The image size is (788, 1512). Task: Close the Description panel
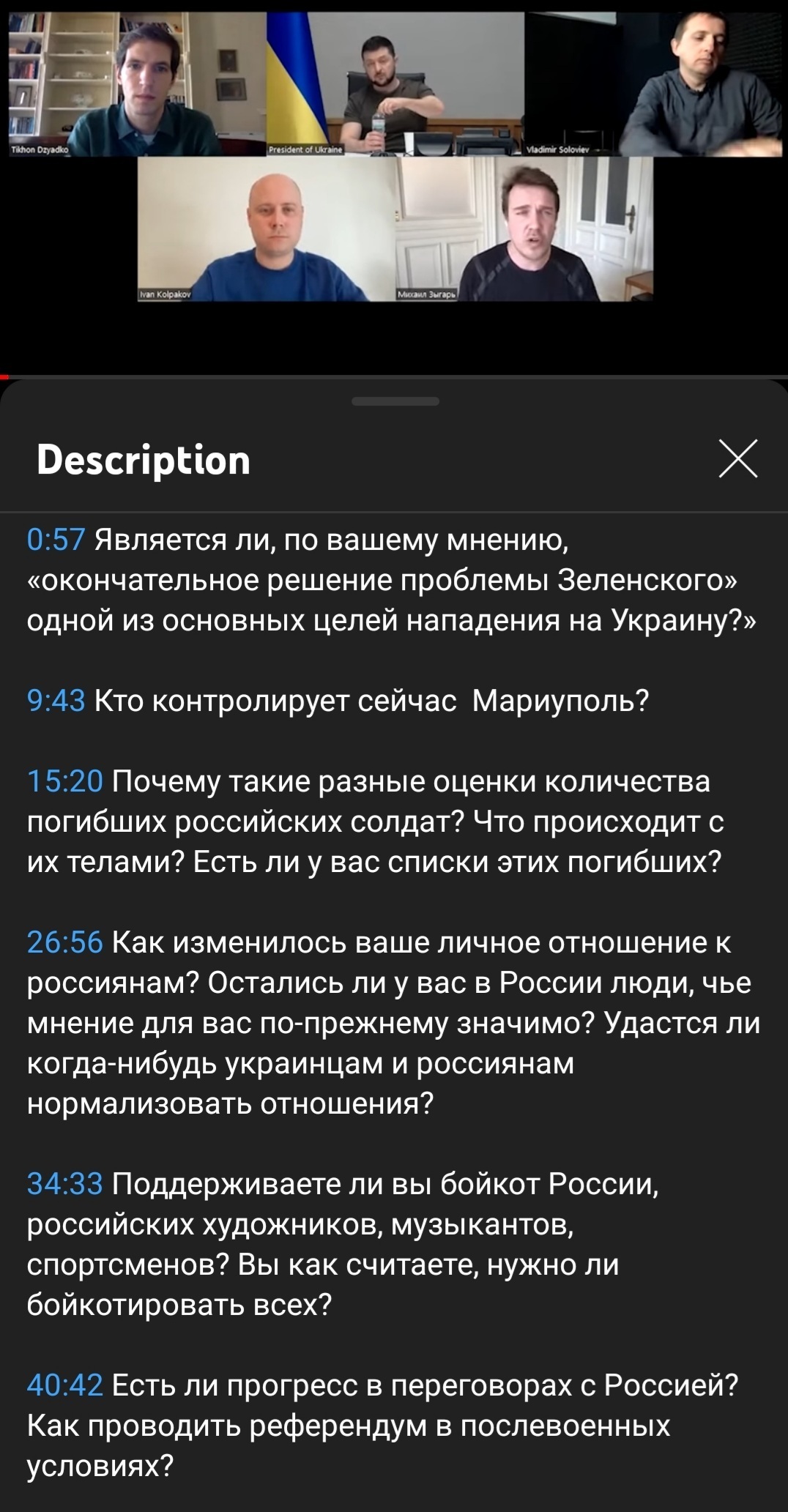[737, 459]
